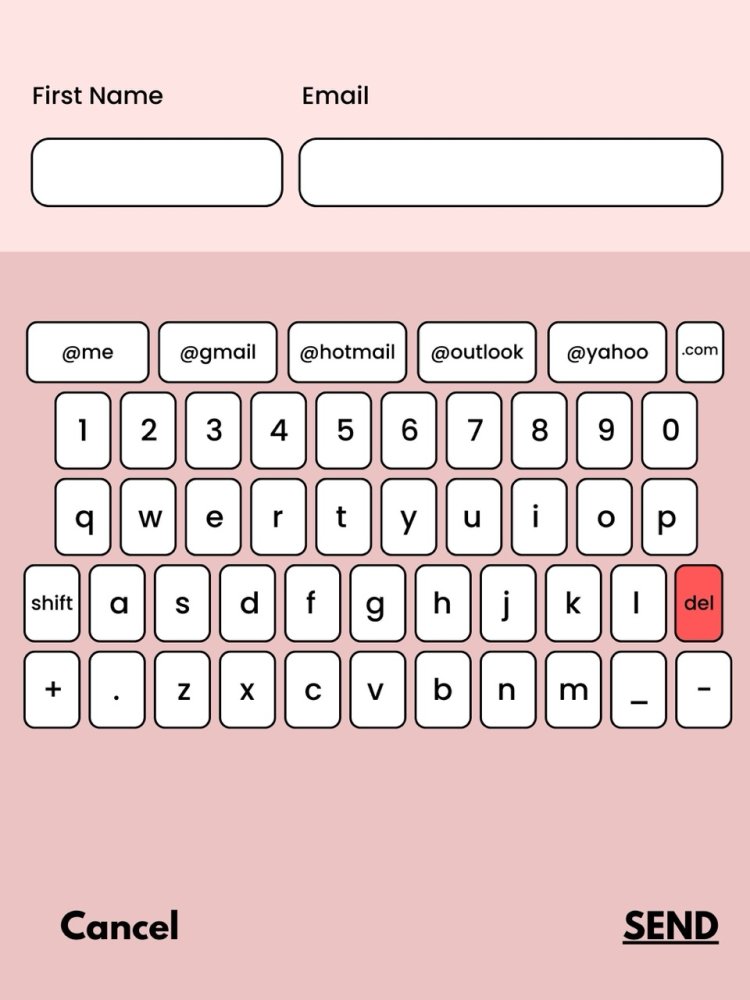This screenshot has width=750, height=1000.
Task: Tap the period key
Action: (117, 690)
